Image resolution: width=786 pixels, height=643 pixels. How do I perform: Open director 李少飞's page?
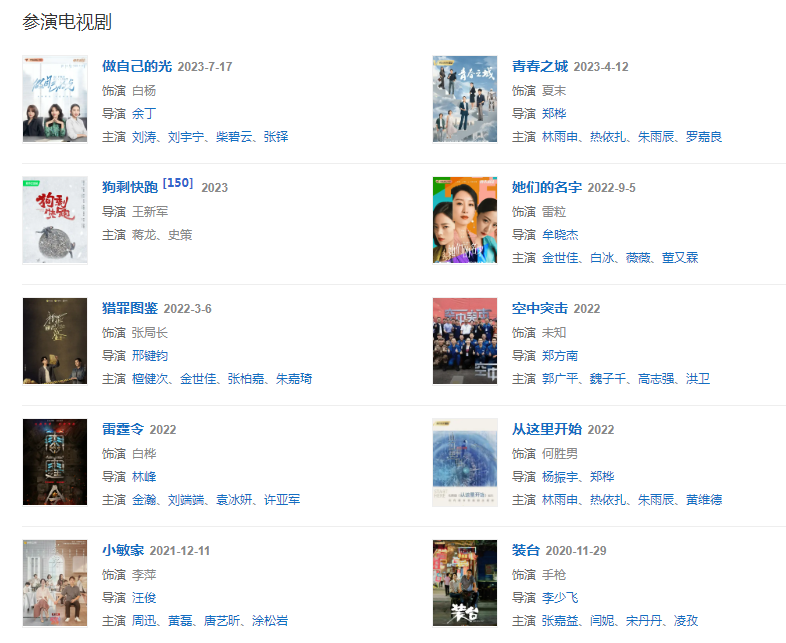(x=560, y=597)
